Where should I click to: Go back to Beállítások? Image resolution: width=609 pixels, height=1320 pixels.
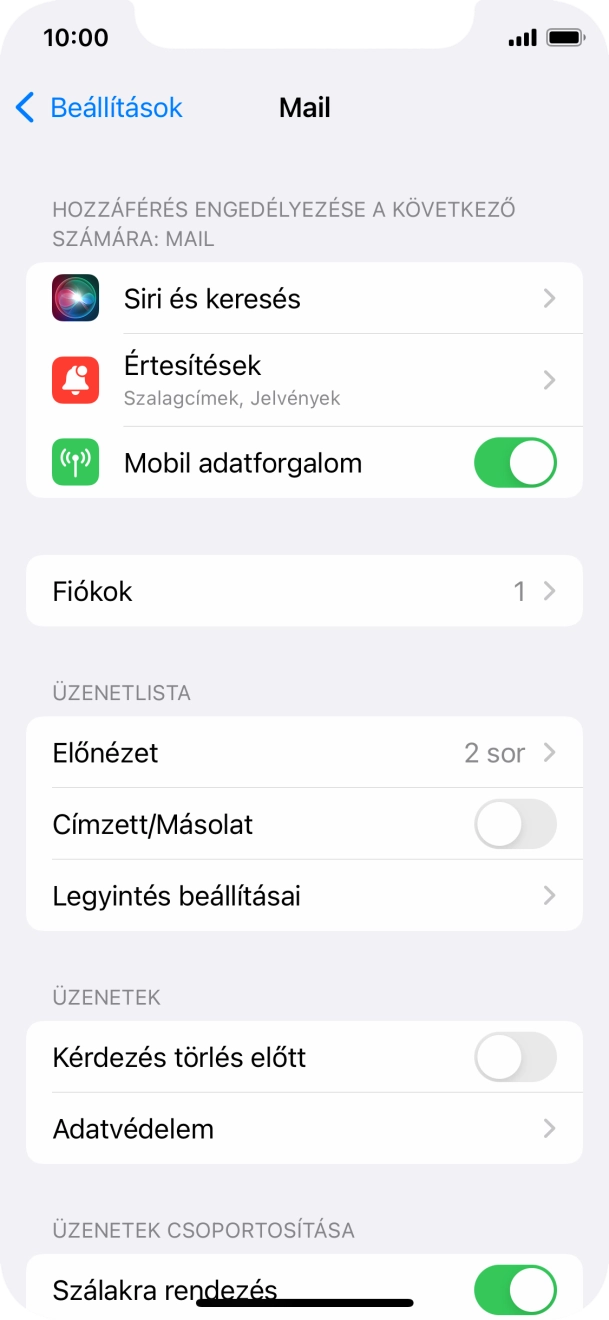[100, 108]
